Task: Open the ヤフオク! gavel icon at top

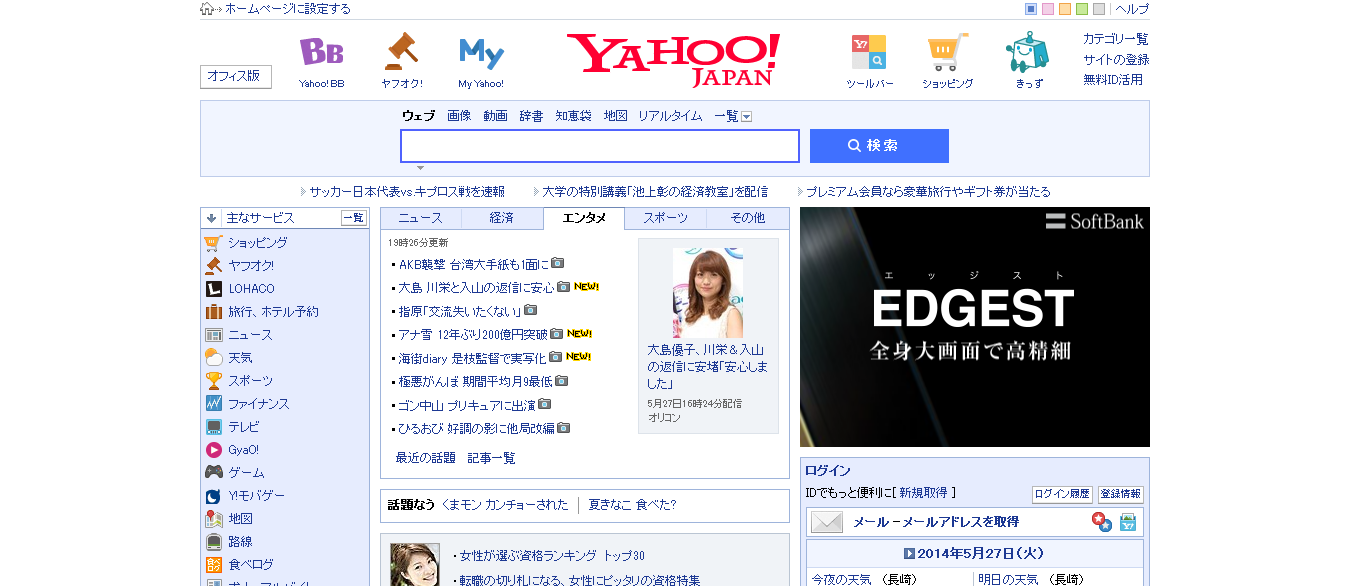Action: click(x=402, y=60)
